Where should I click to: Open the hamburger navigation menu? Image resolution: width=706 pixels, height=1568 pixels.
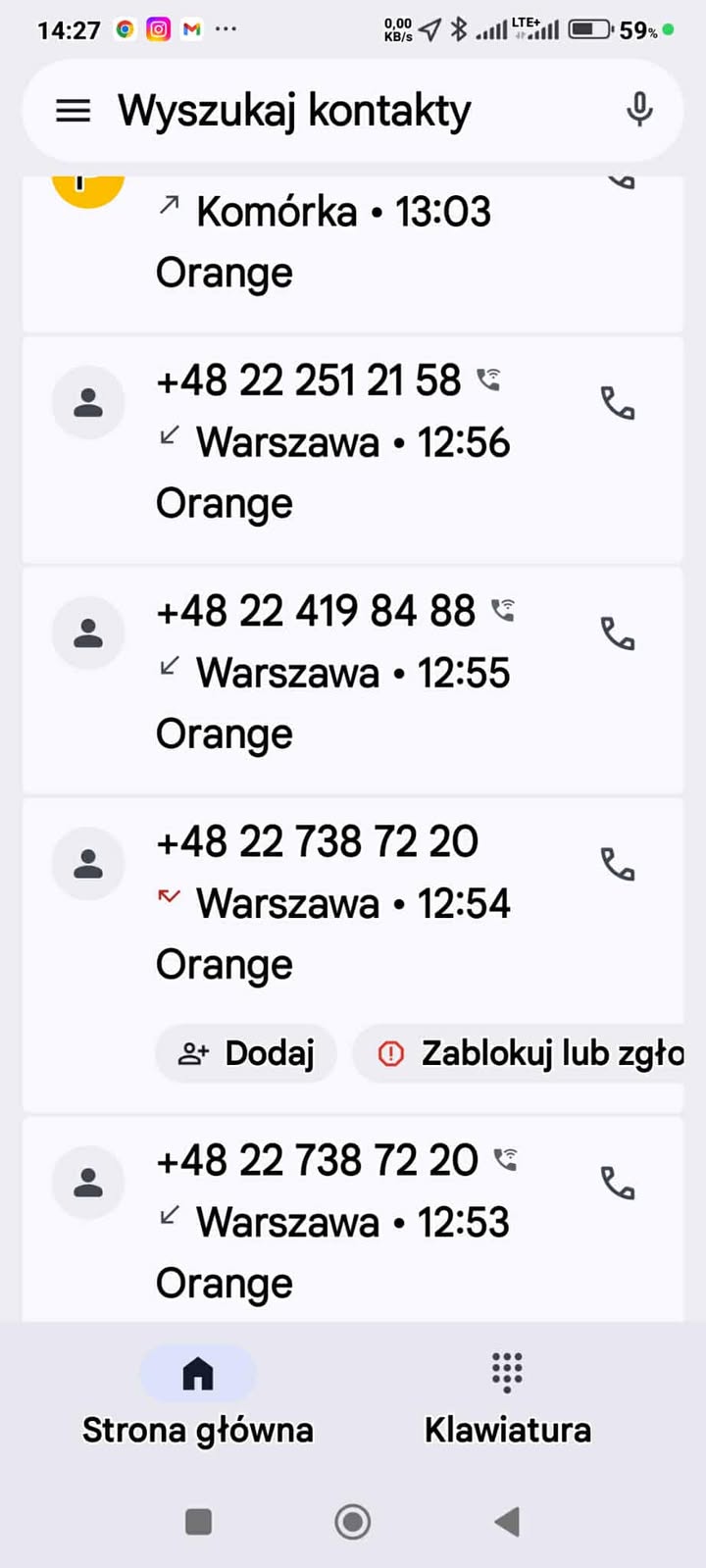pyautogui.click(x=73, y=111)
